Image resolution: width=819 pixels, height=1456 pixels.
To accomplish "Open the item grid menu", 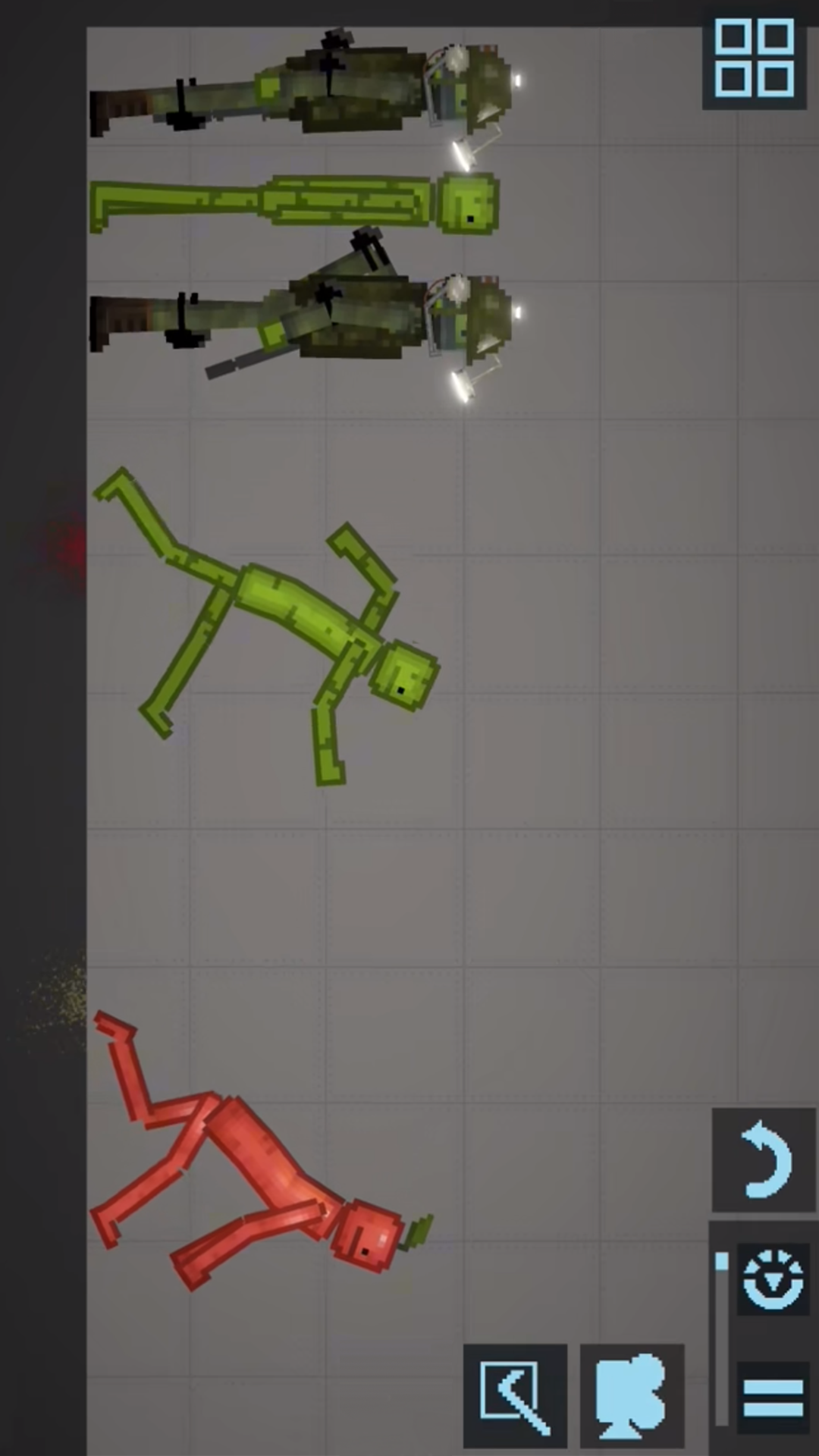I will click(754, 59).
